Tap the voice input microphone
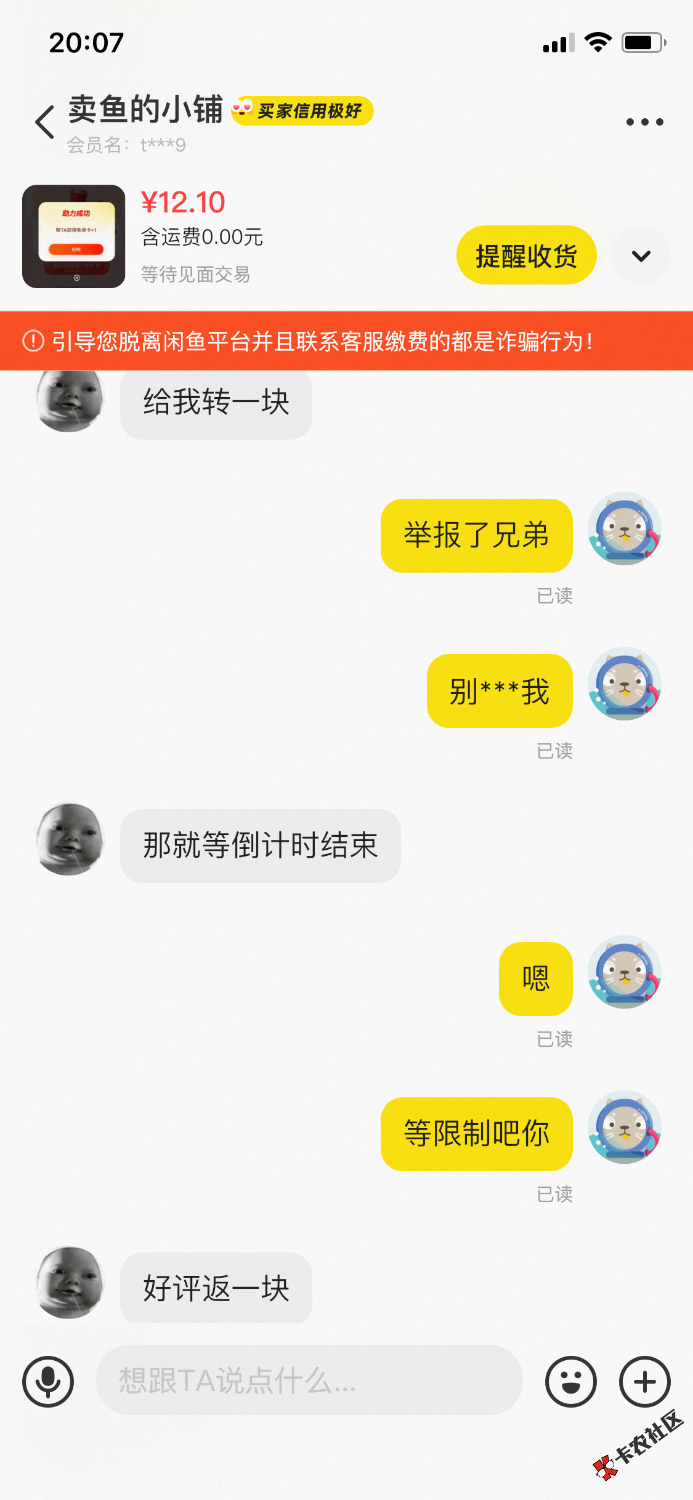Viewport: 693px width, 1500px height. [48, 1382]
